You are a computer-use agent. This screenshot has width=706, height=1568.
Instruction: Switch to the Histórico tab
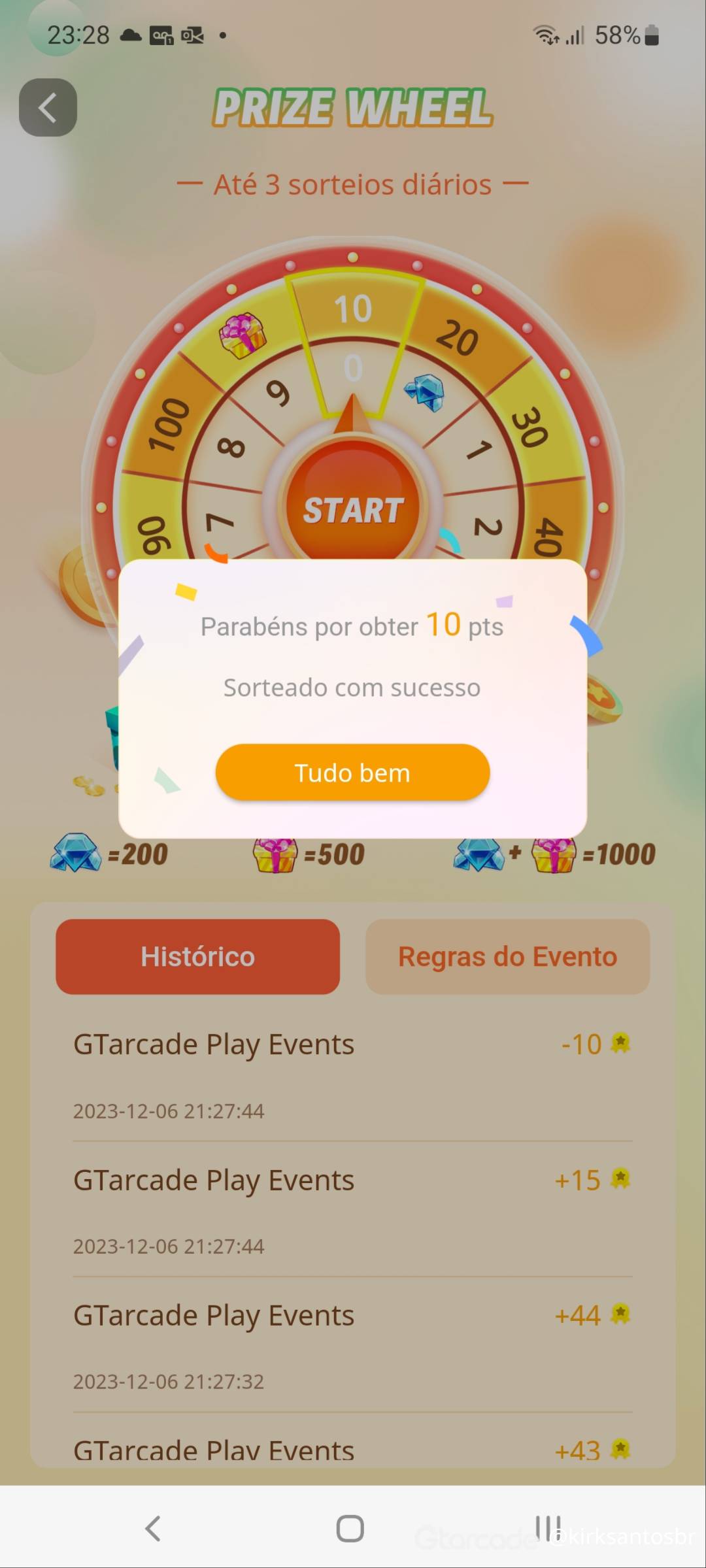coord(197,956)
